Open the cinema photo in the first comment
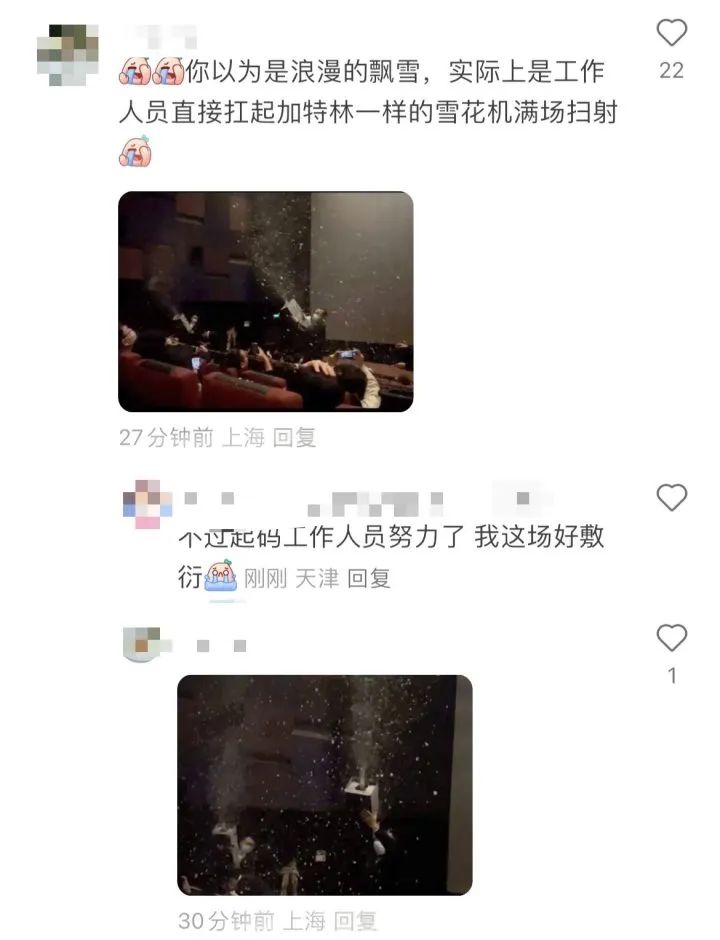Screen dimensions: 720x940 click(265, 305)
